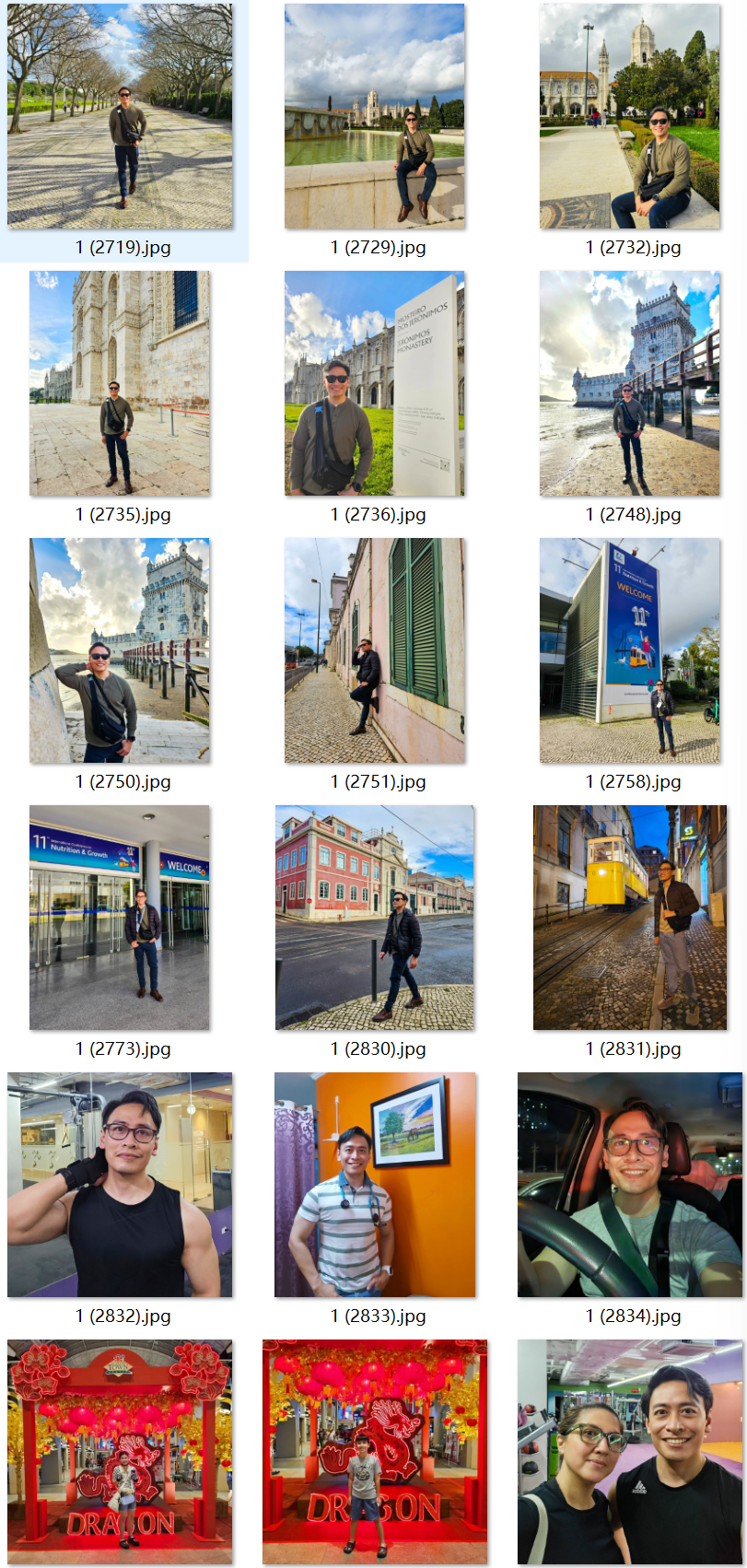The image size is (747, 1568).
Task: Select the file 1 (2719).jpg
Action: pos(120,116)
